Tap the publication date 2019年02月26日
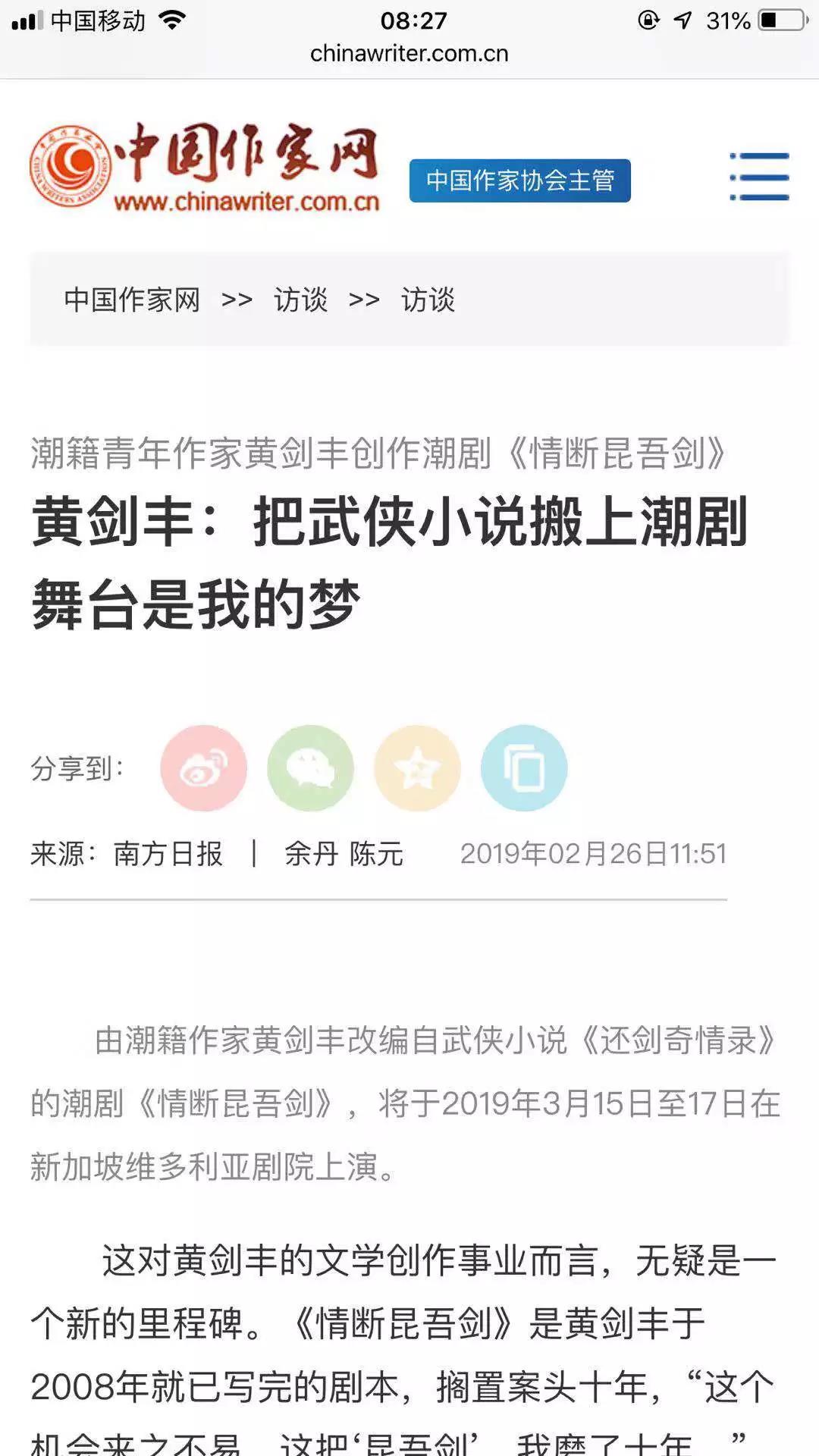Viewport: 819px width, 1456px height. tap(599, 852)
